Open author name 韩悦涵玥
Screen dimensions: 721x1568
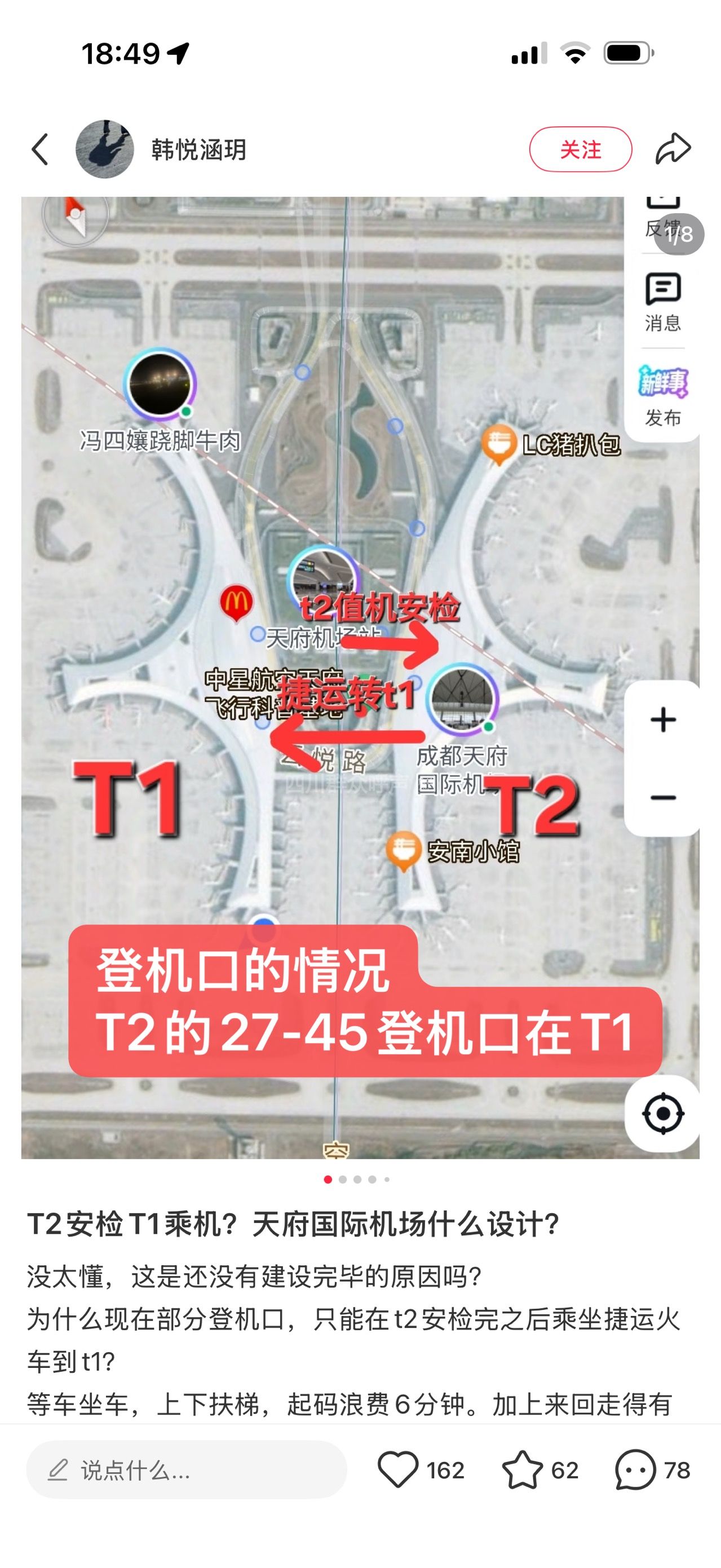[x=199, y=150]
